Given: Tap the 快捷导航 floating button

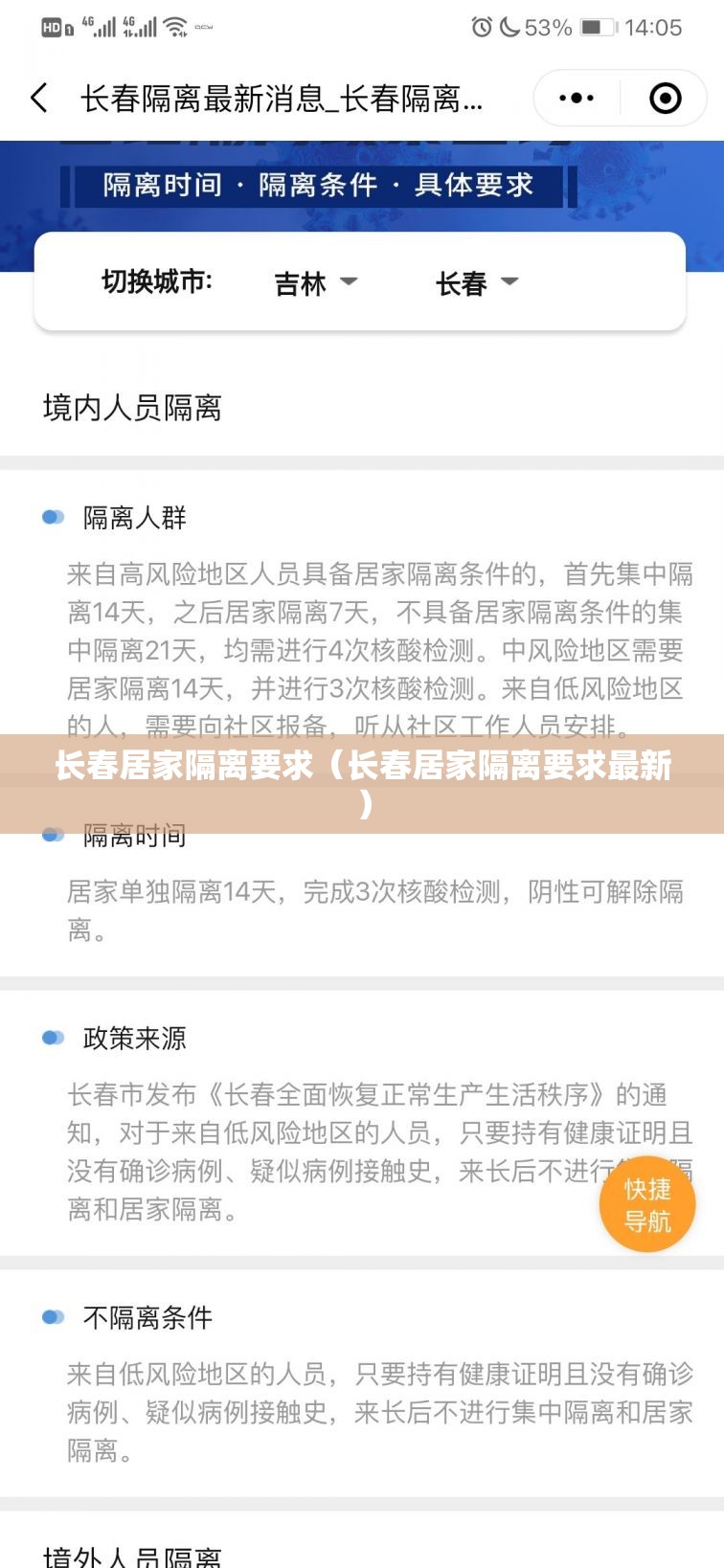Looking at the screenshot, I should coord(647,1204).
